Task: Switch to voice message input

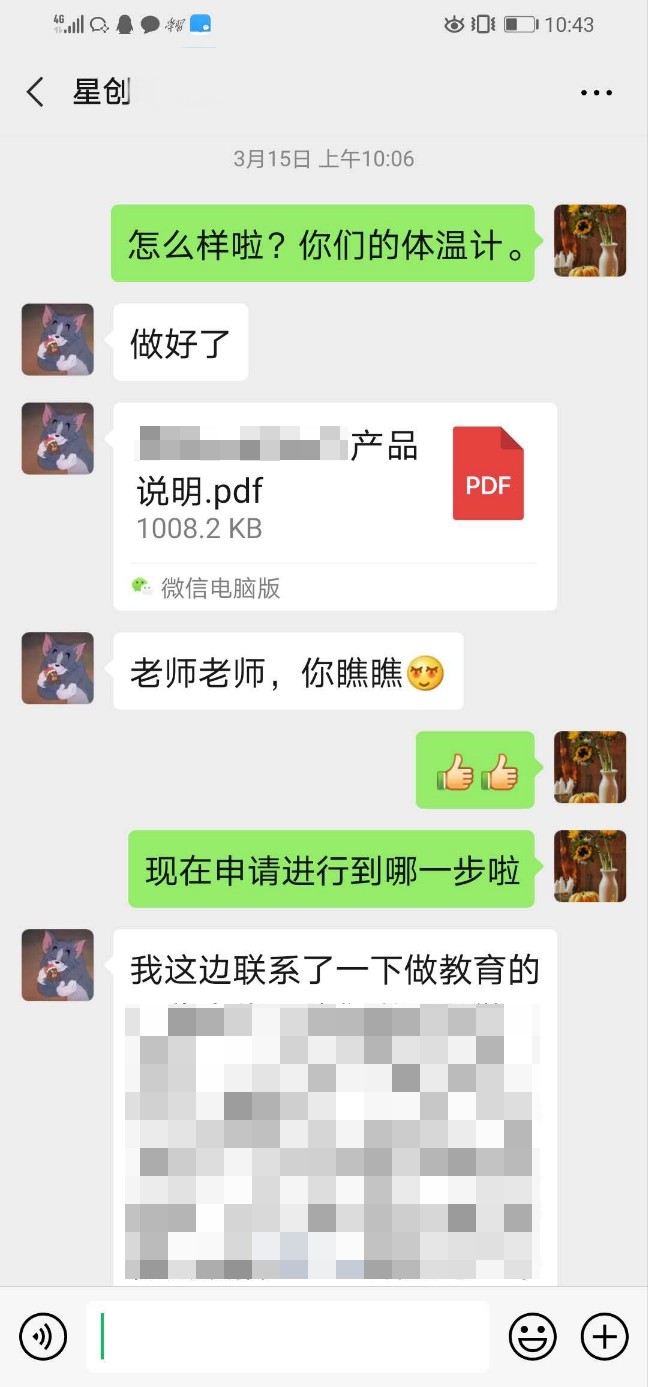Action: point(43,1337)
